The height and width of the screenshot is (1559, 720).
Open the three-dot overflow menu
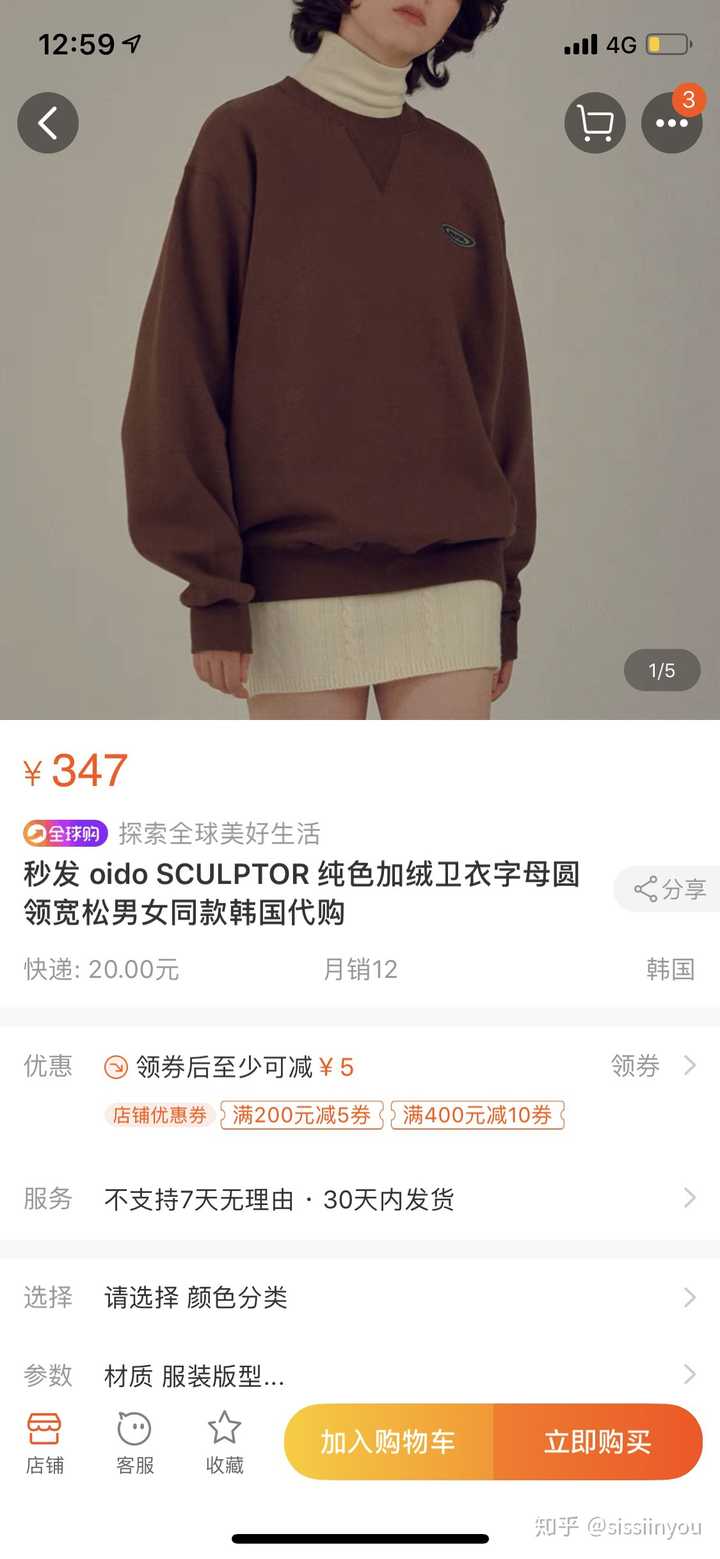click(x=671, y=123)
